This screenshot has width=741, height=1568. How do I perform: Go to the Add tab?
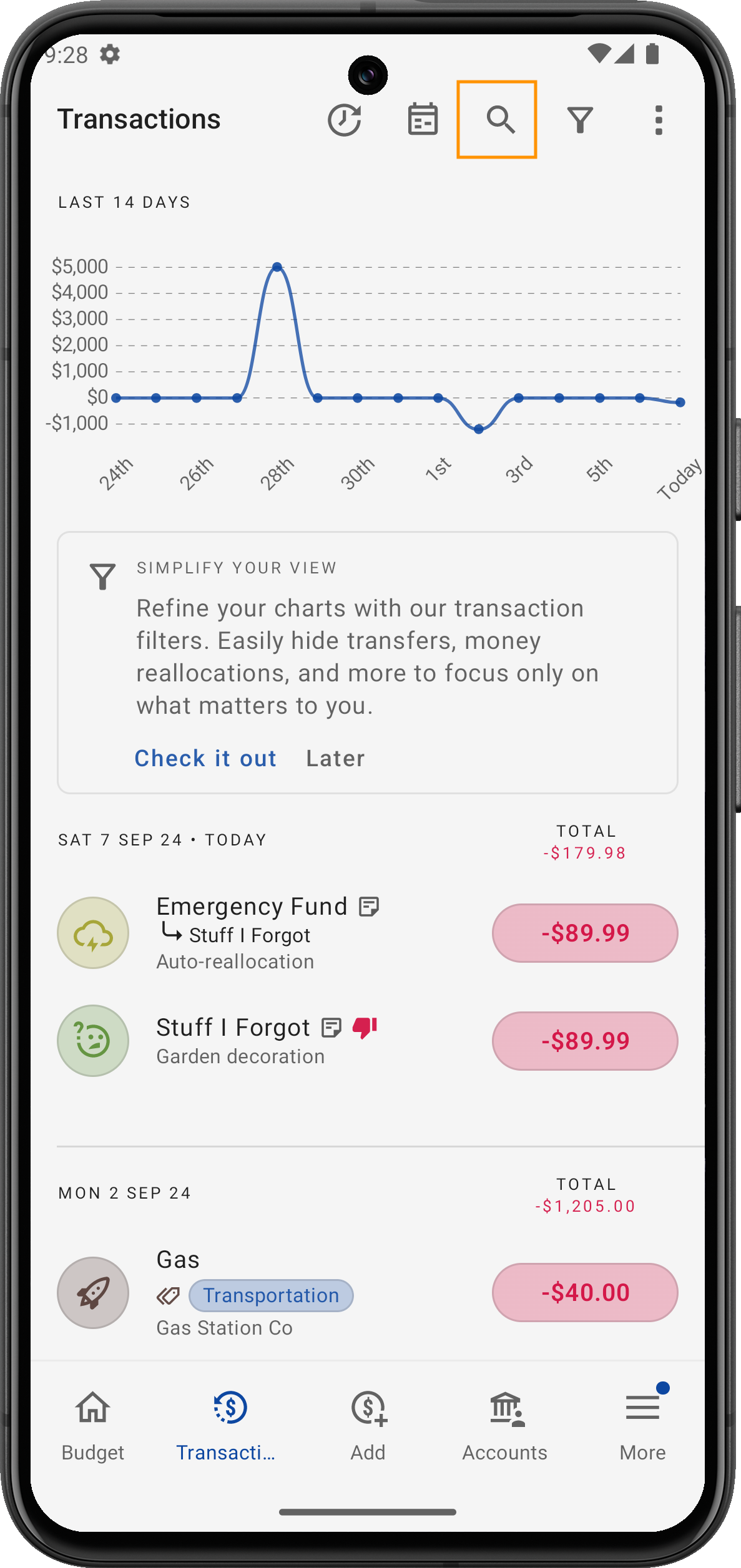coord(368,1426)
